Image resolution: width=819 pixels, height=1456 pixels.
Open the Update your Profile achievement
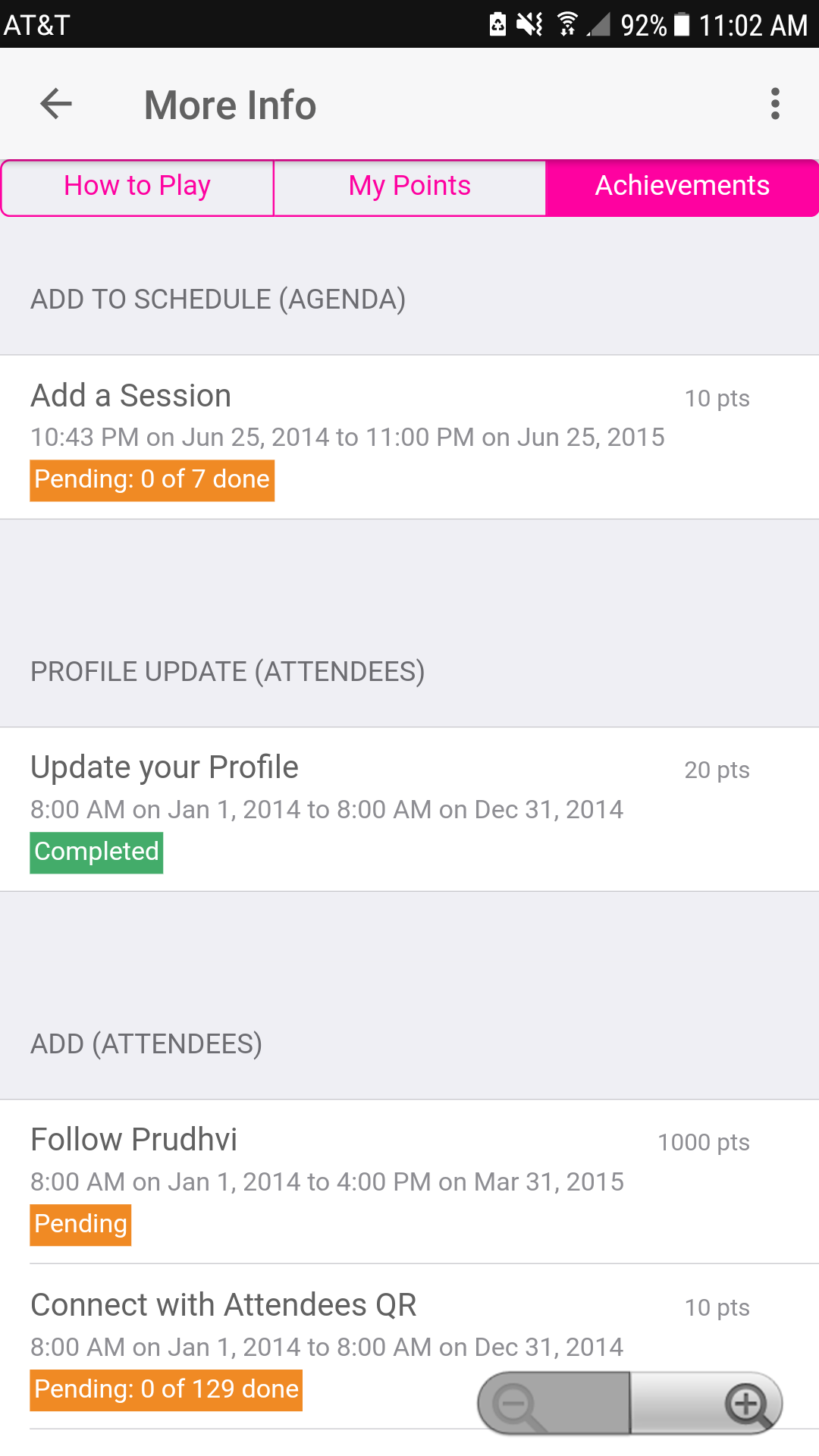coord(409,809)
